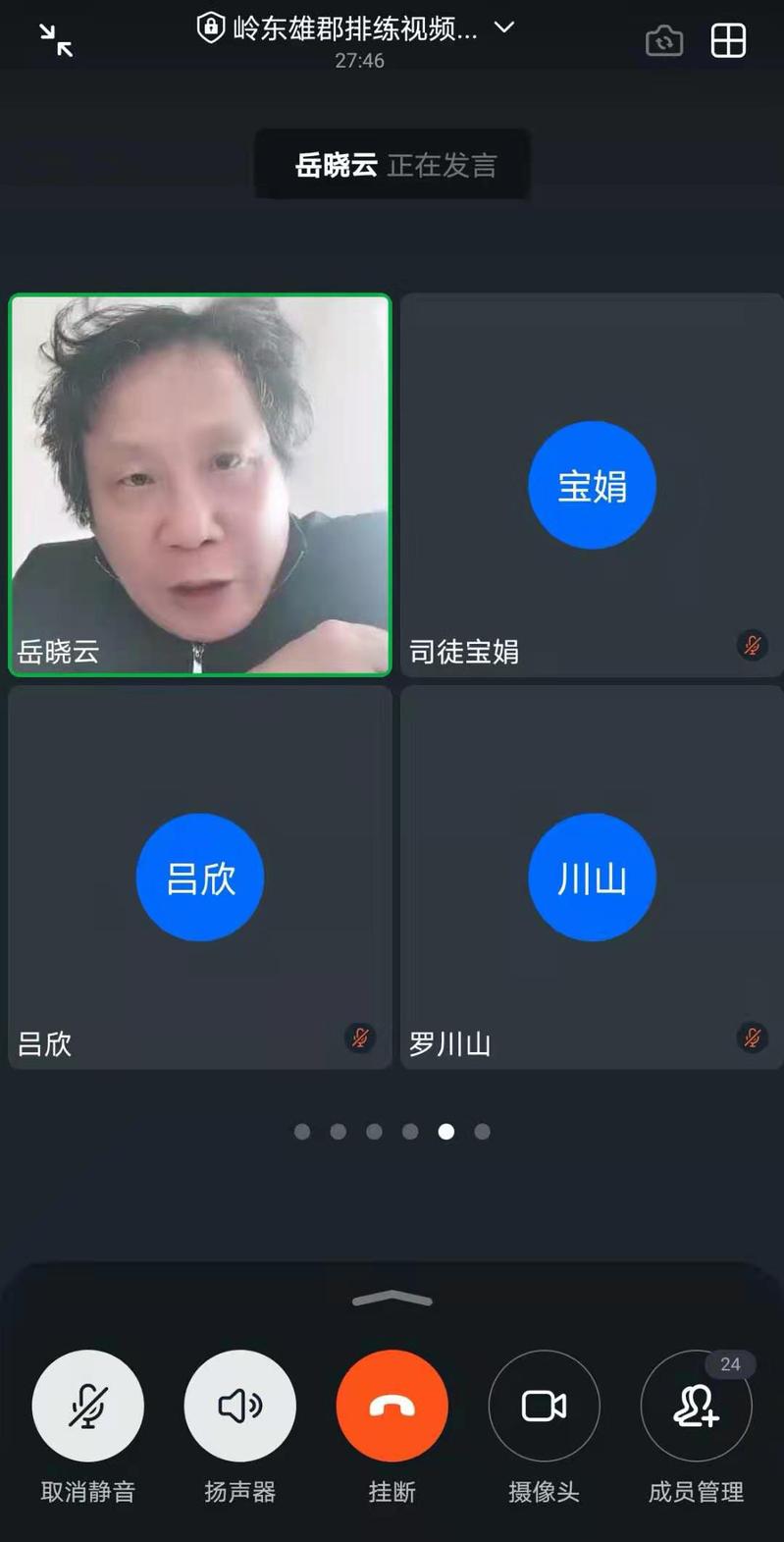Select 罗川山's participant tile
The image size is (784, 1542).
(592, 877)
